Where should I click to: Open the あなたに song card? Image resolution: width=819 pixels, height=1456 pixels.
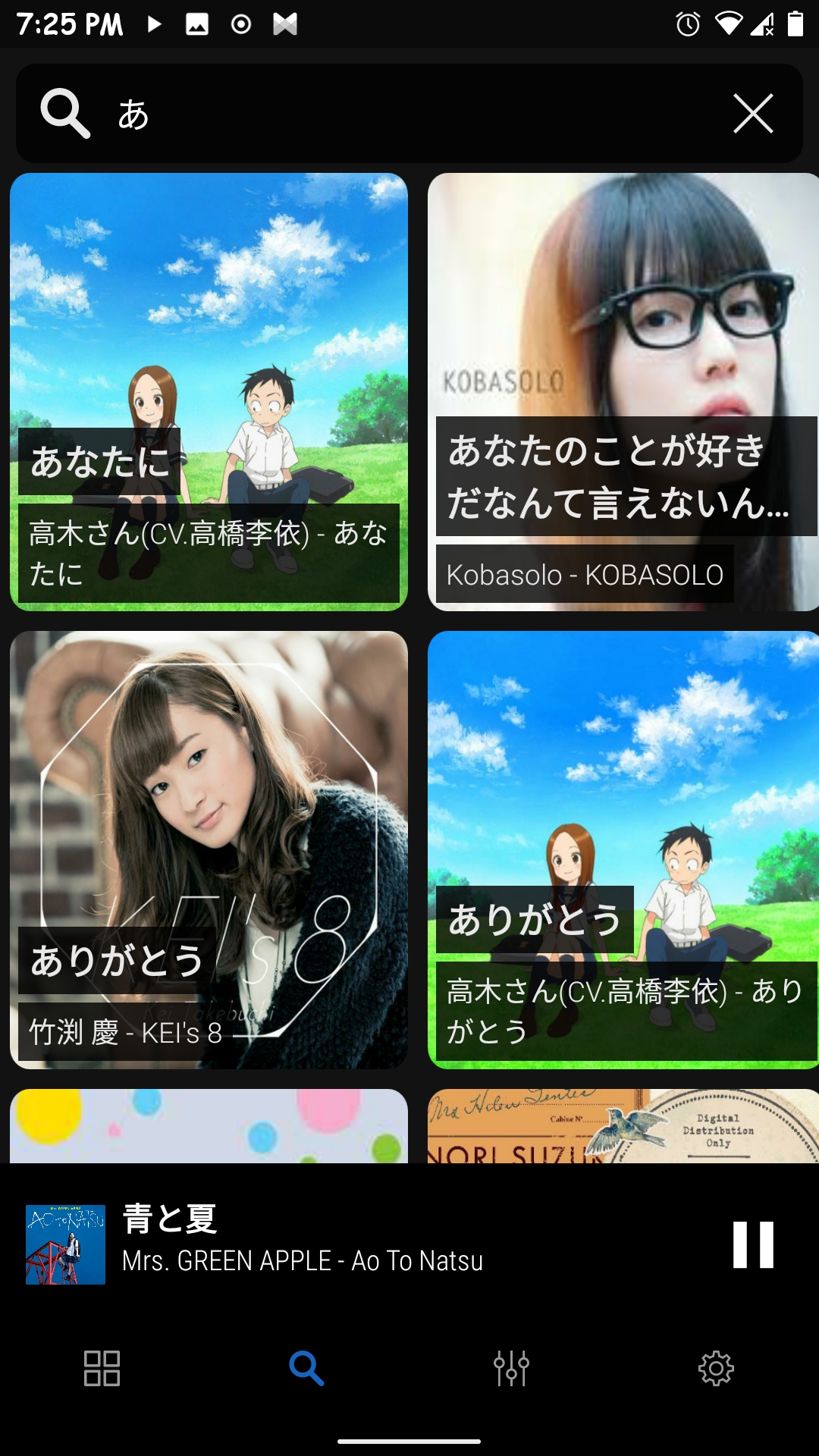209,392
